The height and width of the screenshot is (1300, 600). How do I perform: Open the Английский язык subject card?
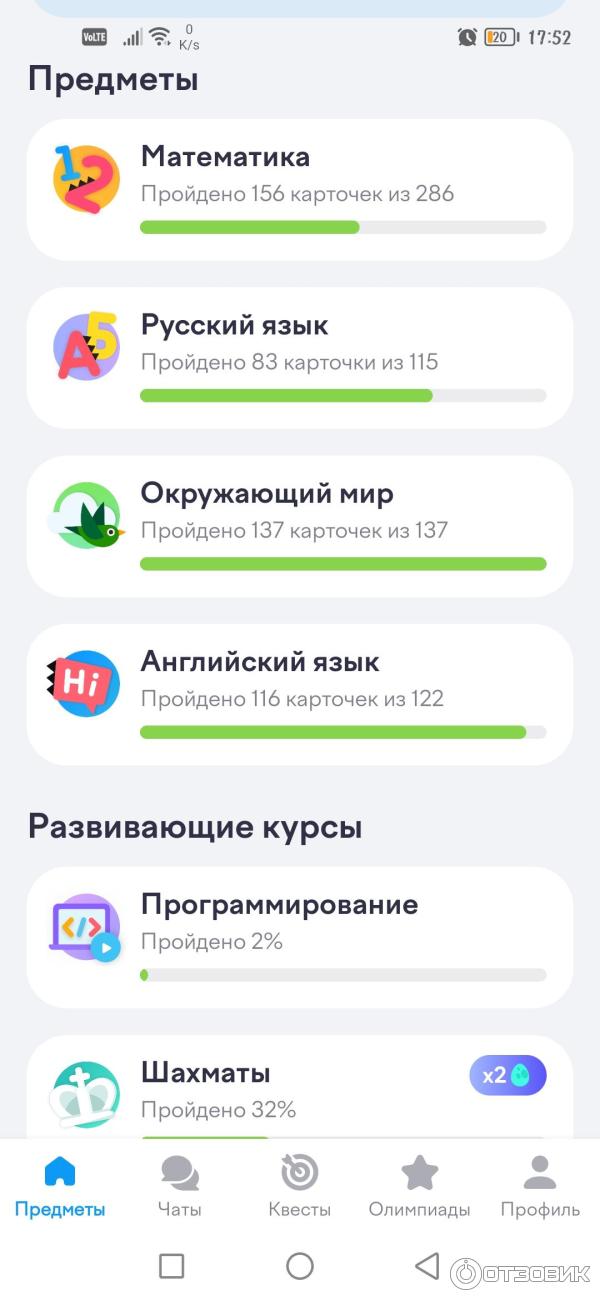300,694
